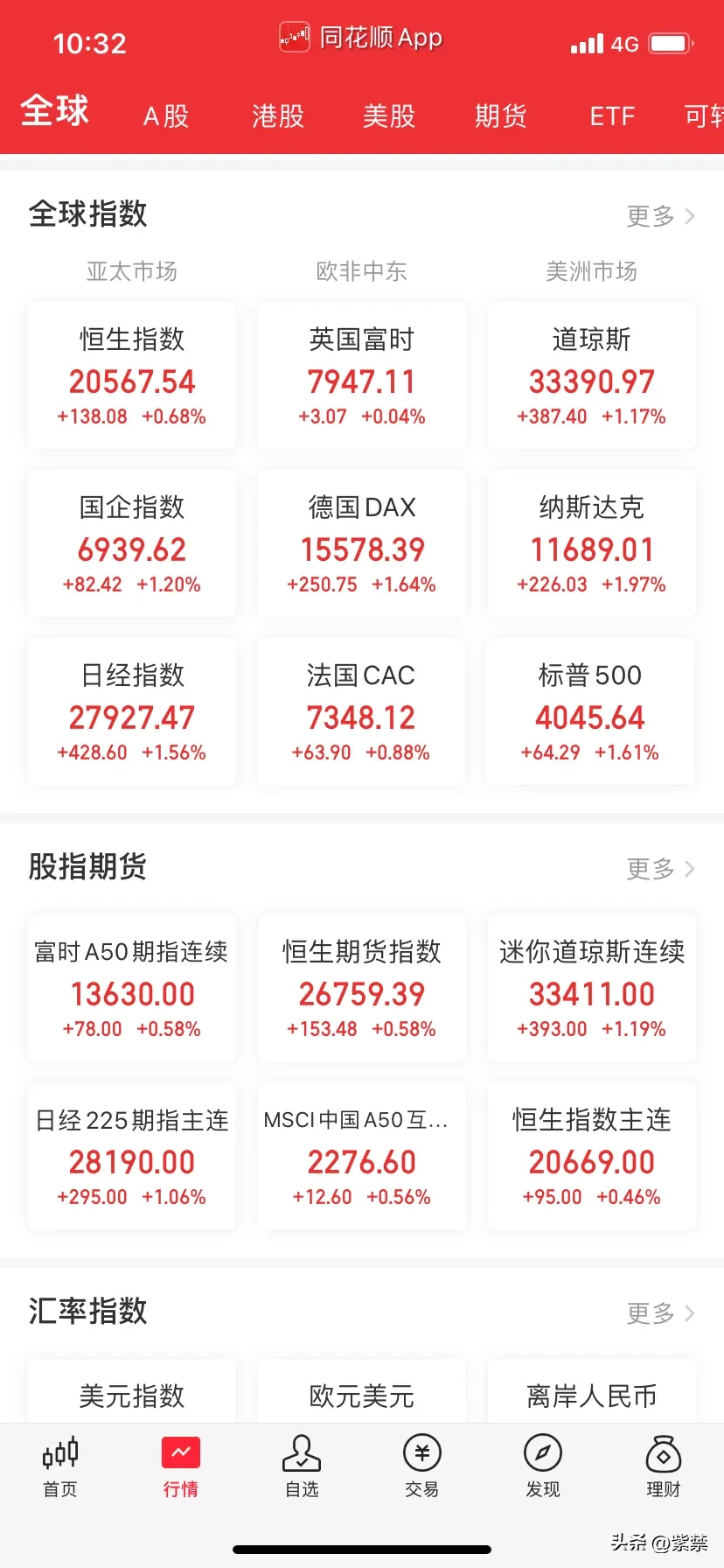Switch to the 港股 tab

click(278, 115)
